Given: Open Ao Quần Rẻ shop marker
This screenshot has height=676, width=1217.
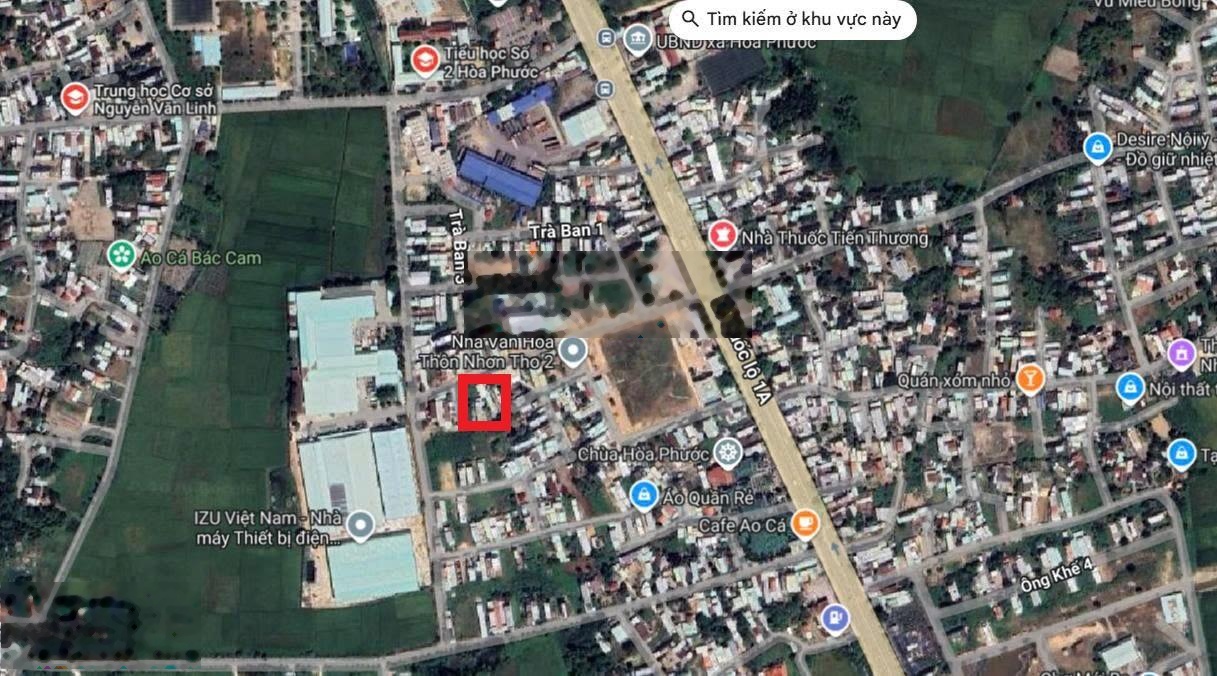Looking at the screenshot, I should pos(645,495).
